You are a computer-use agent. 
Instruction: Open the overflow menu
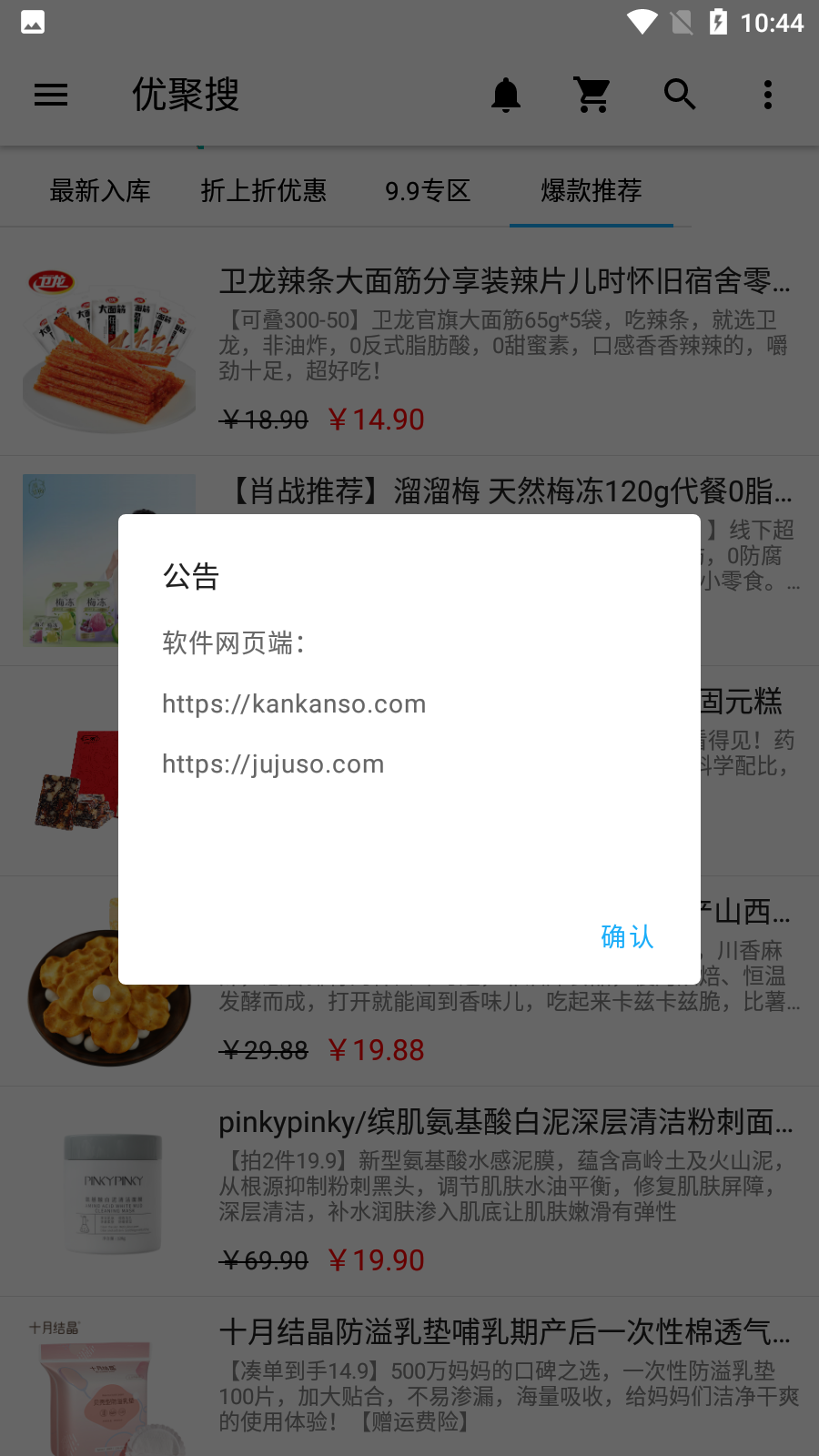coord(768,95)
